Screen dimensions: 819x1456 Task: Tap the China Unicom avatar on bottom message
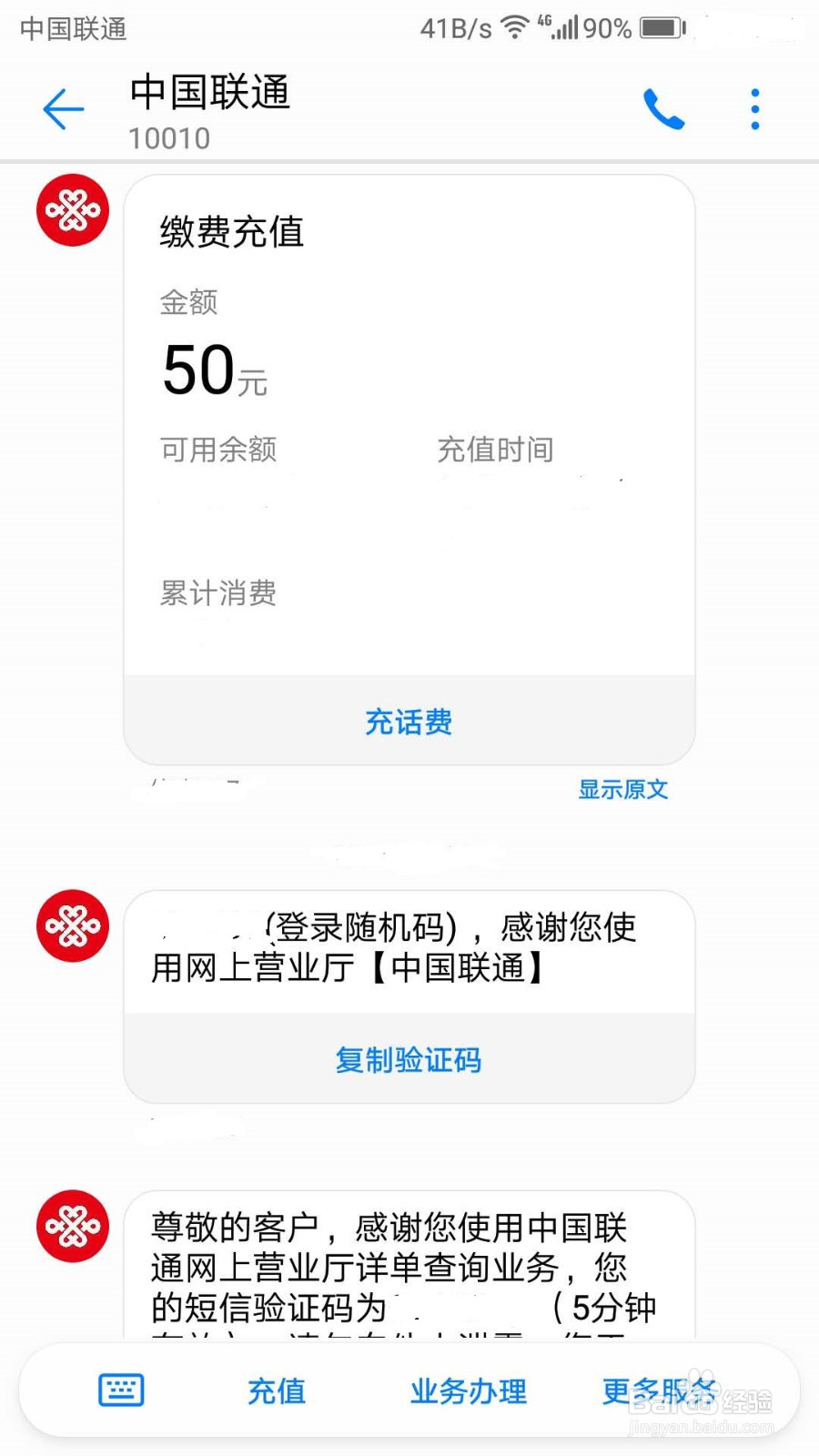tap(71, 1227)
